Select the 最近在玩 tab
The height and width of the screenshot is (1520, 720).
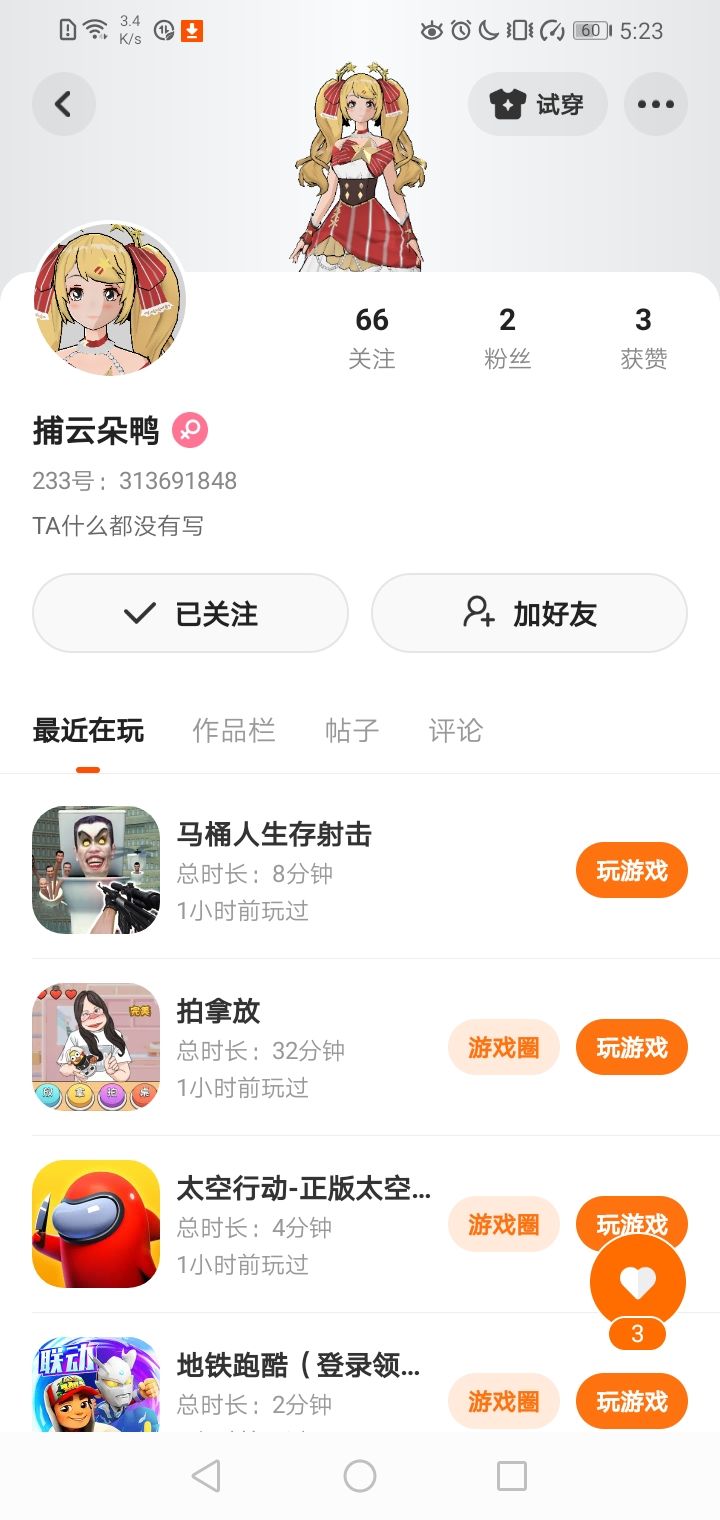click(88, 731)
